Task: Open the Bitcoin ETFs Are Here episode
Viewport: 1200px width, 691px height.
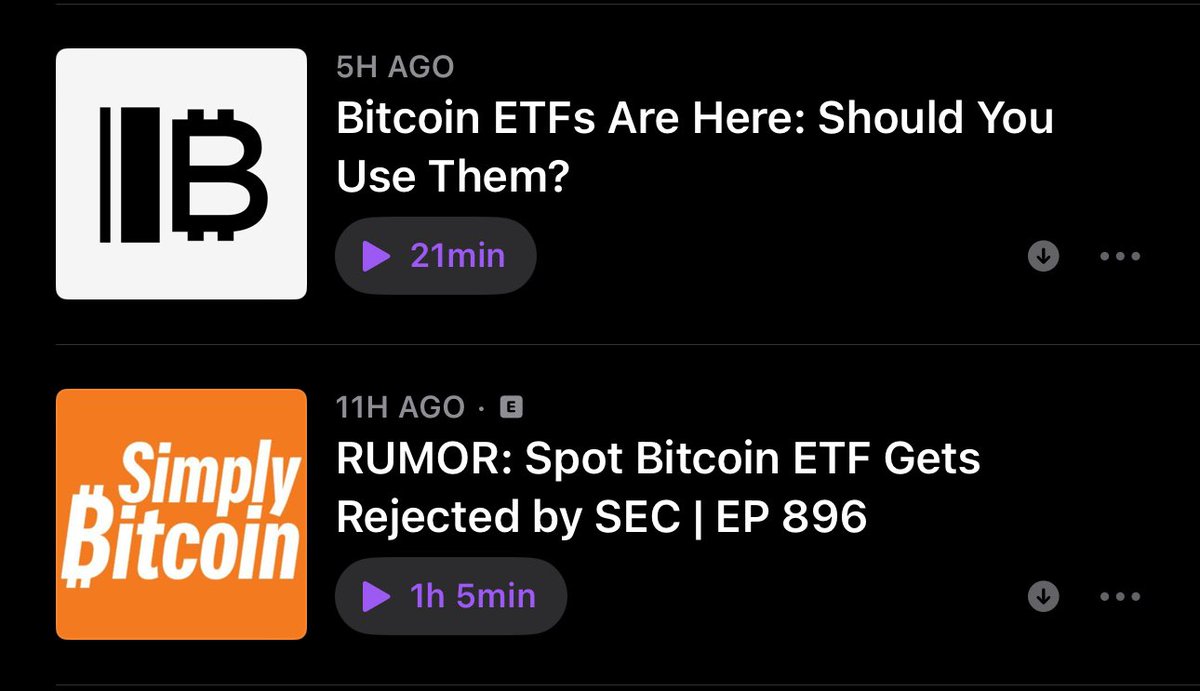Action: [694, 147]
